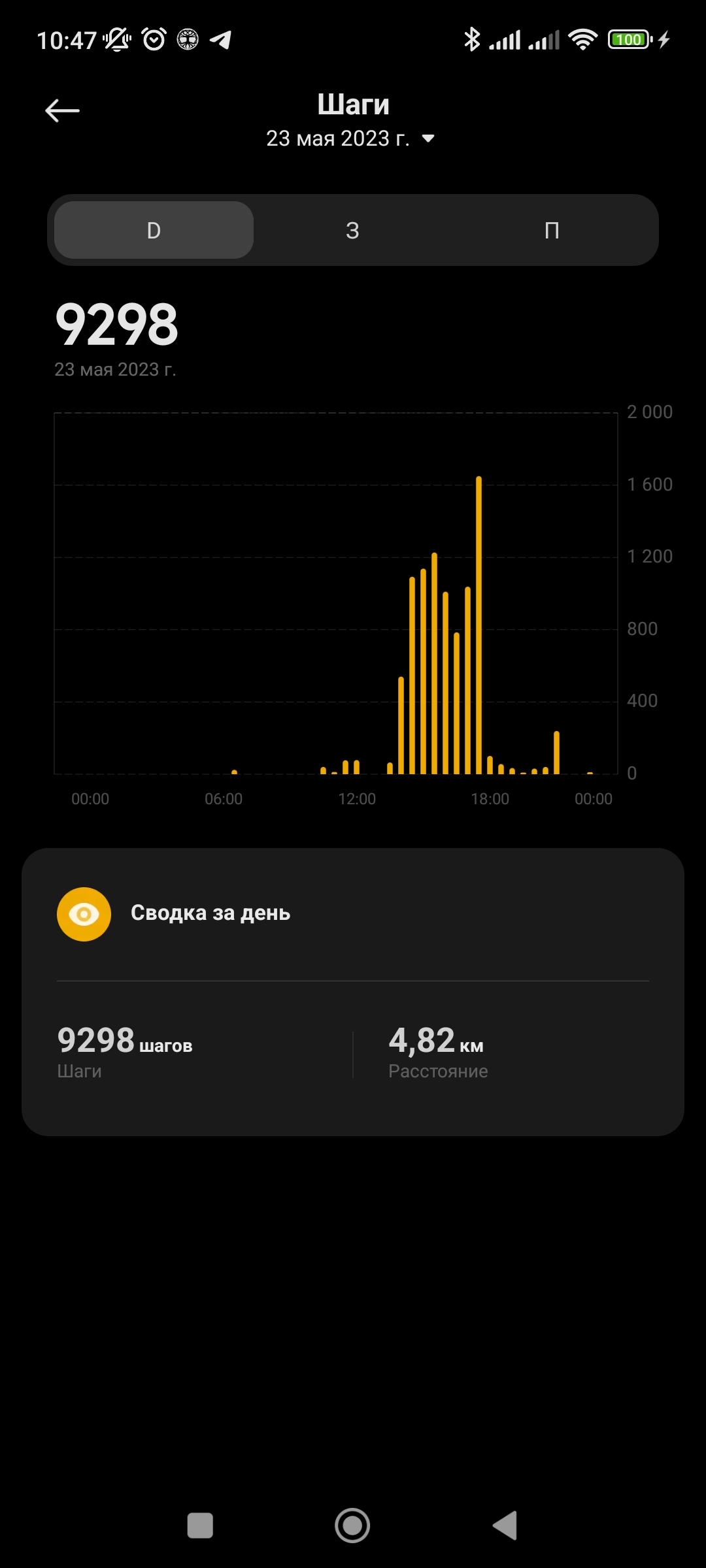The image size is (706, 1568).
Task: Select the D segment for daily view
Action: tap(152, 230)
